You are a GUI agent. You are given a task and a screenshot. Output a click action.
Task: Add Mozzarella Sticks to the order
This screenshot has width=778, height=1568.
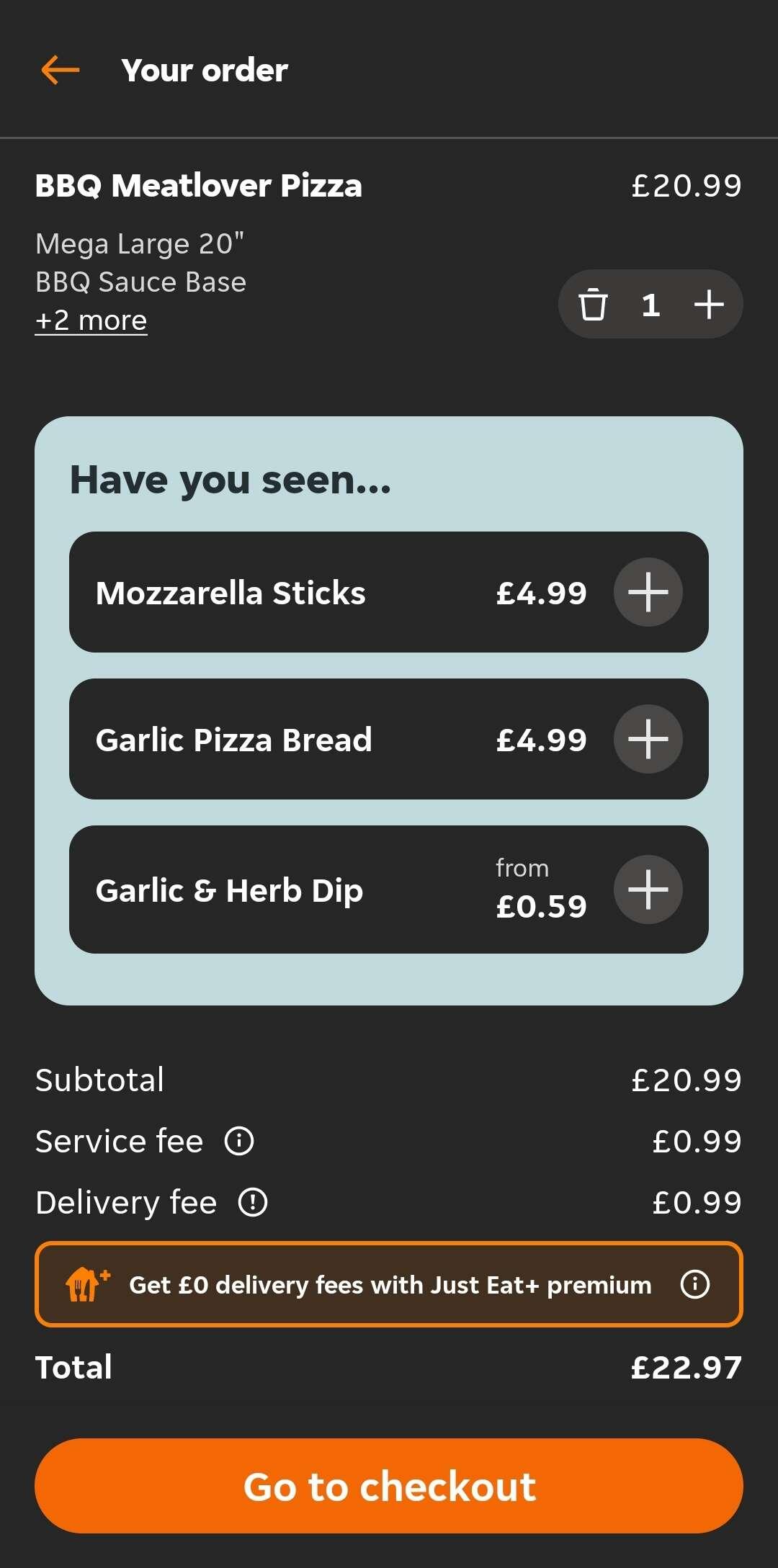648,592
